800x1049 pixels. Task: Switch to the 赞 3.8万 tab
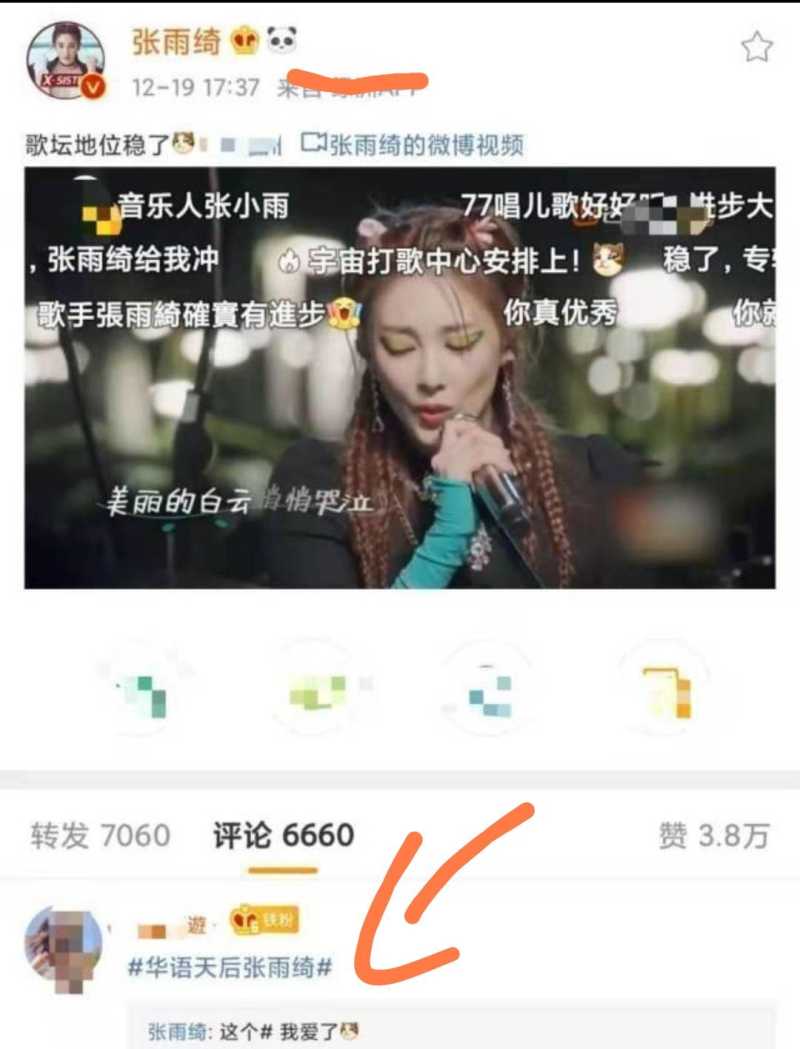(x=713, y=836)
